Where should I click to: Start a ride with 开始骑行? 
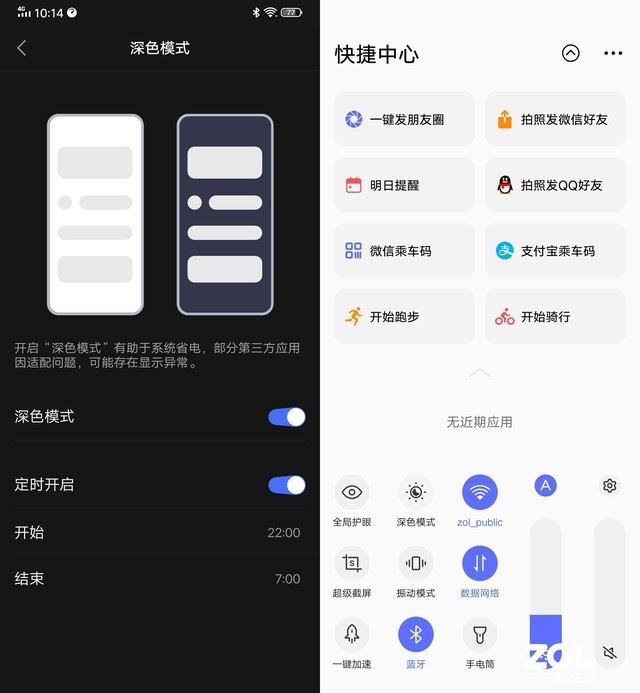(555, 317)
